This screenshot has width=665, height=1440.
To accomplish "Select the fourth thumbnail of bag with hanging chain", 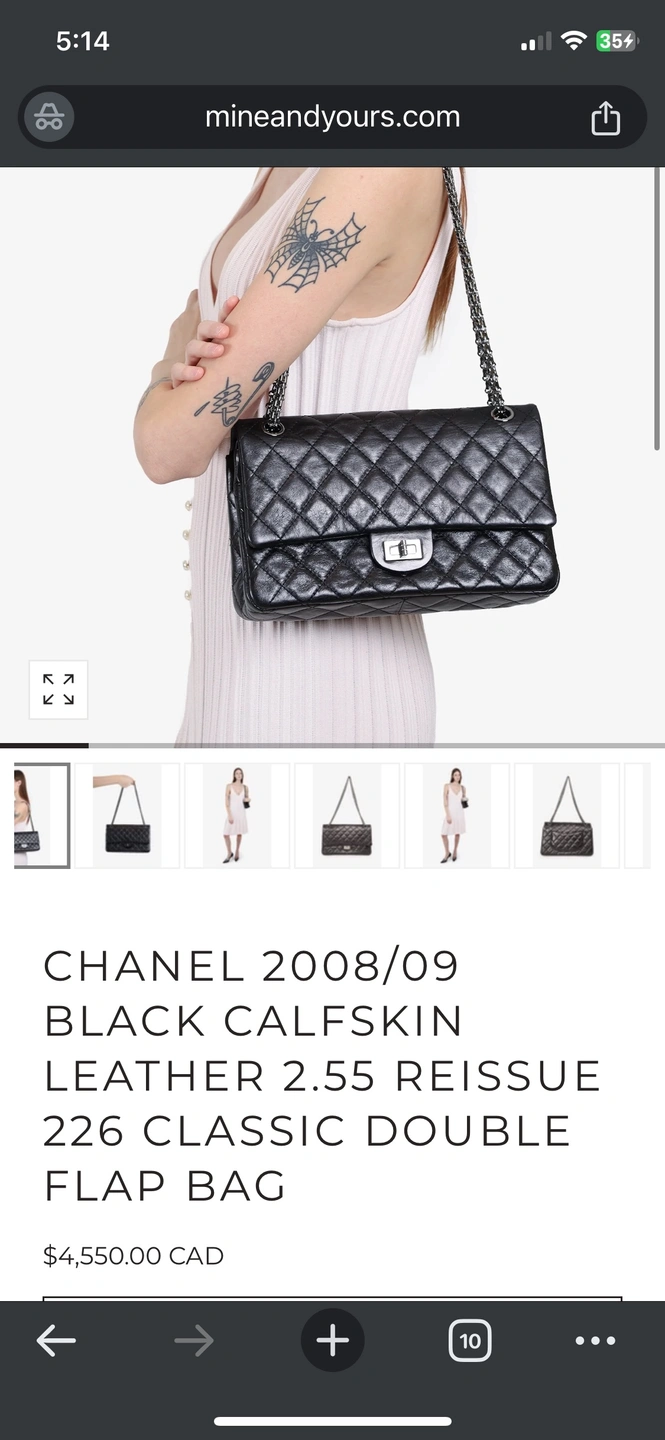I will [x=347, y=815].
